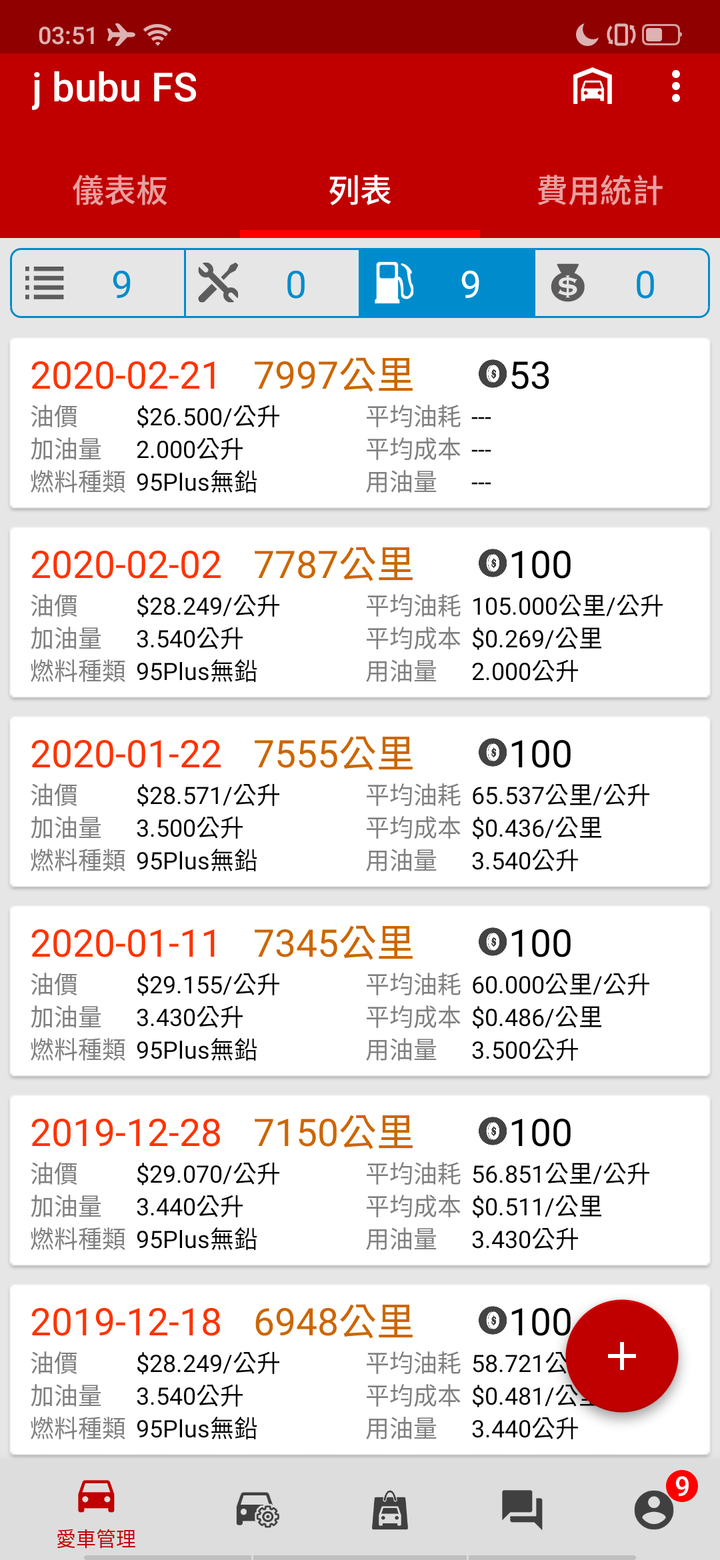Select the maintenance wrench filter

[x=272, y=284]
